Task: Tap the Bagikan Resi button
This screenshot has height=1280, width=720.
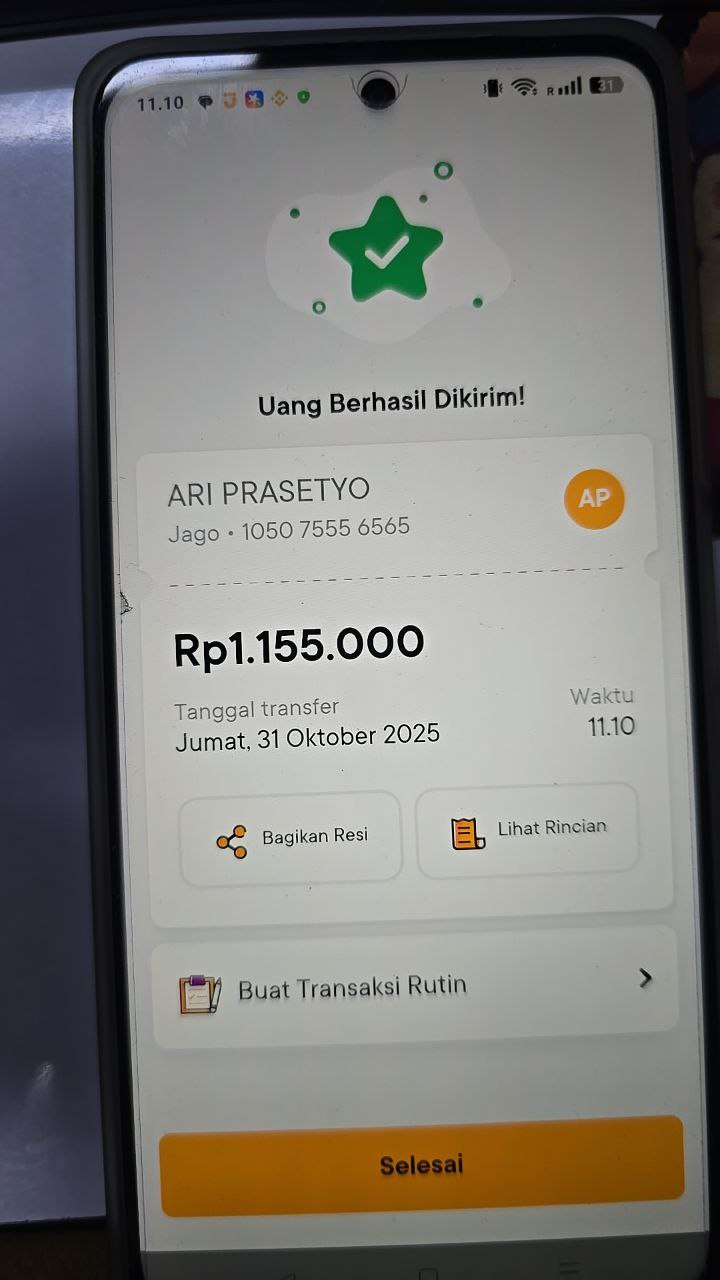Action: point(290,838)
